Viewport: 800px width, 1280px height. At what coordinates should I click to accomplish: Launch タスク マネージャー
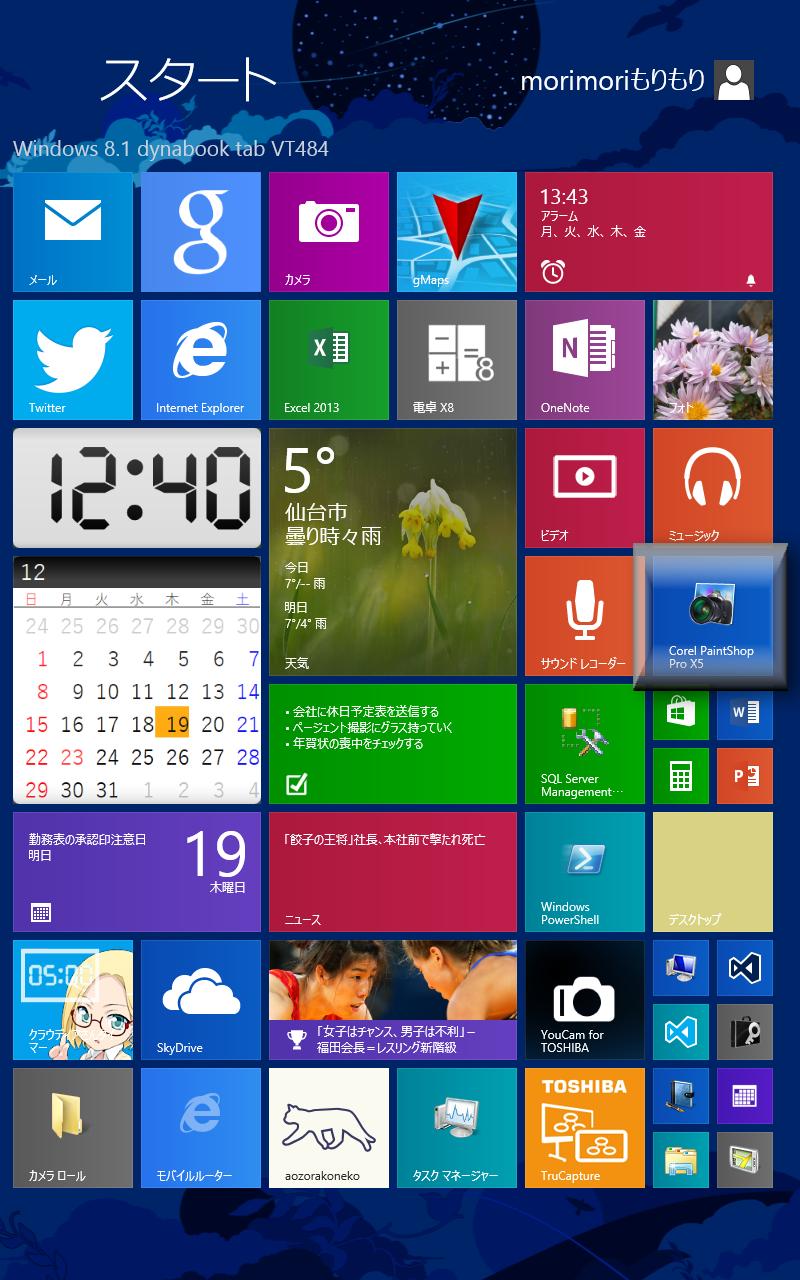[457, 1128]
